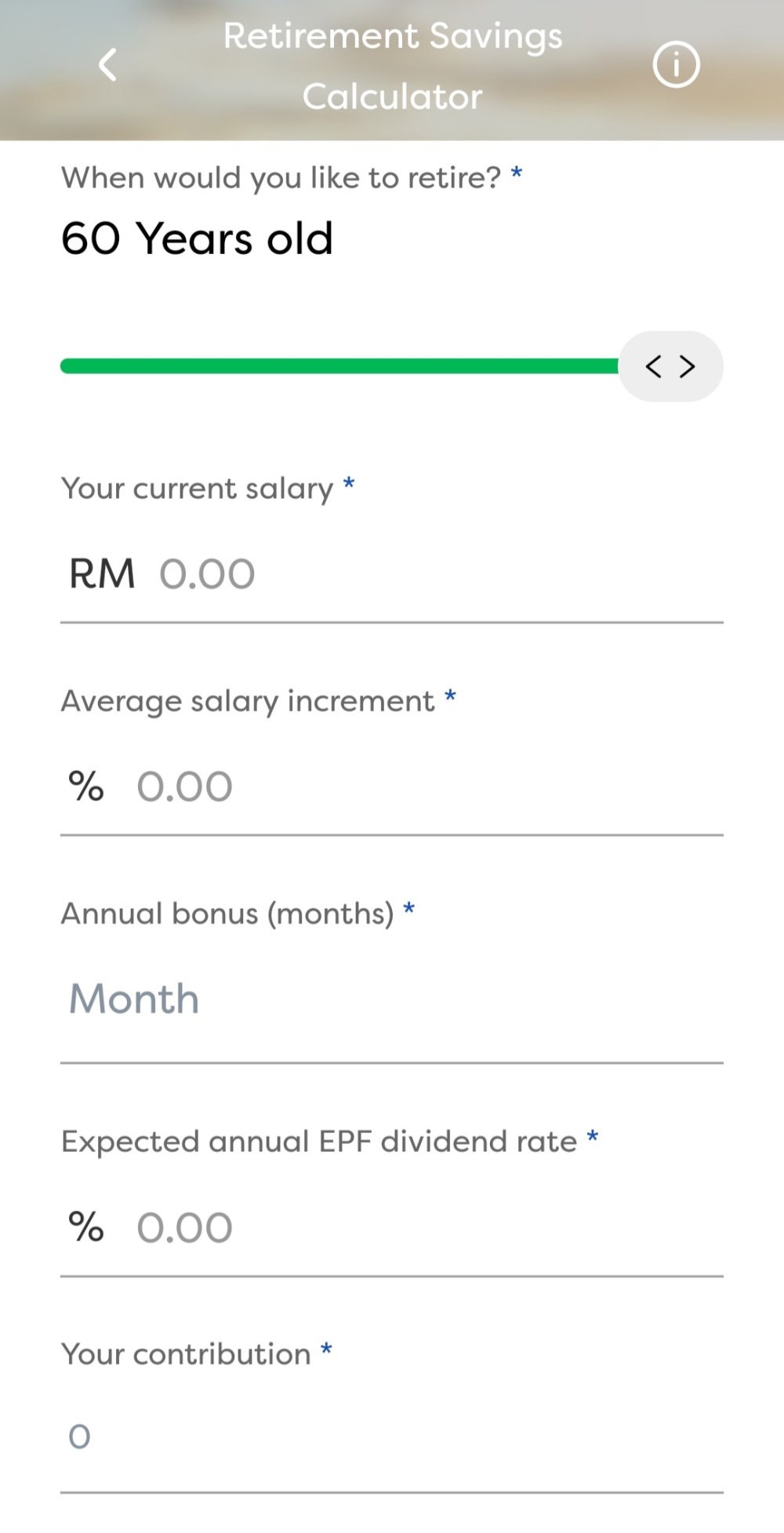Tap the Your current salary label
The image size is (784, 1533).
coord(198,487)
